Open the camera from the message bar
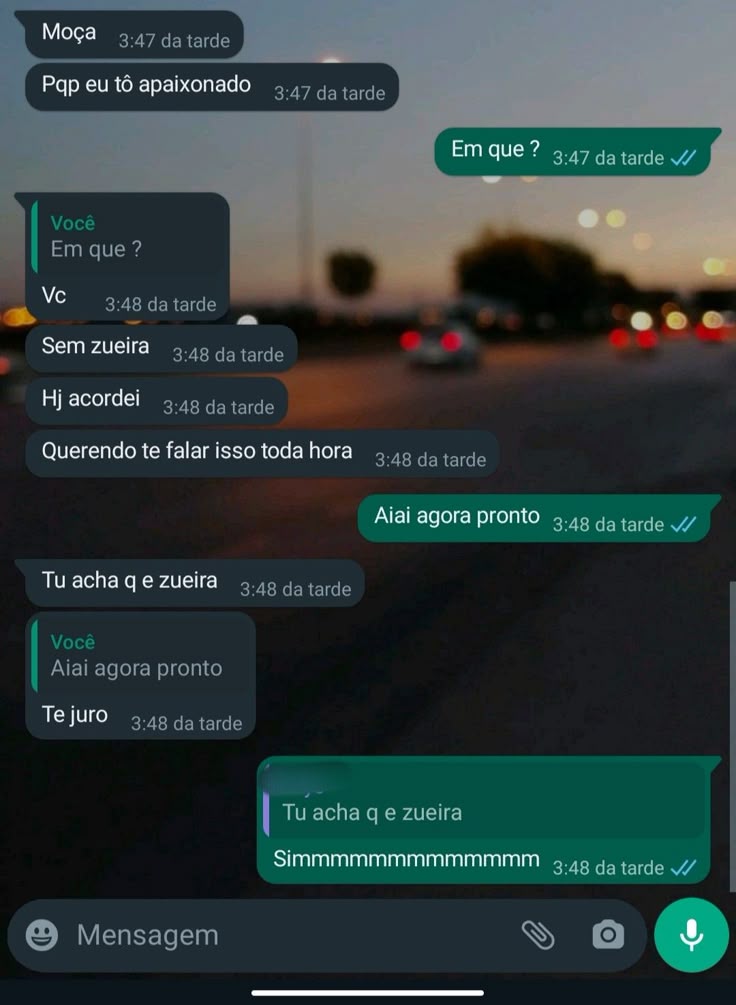 click(x=607, y=935)
